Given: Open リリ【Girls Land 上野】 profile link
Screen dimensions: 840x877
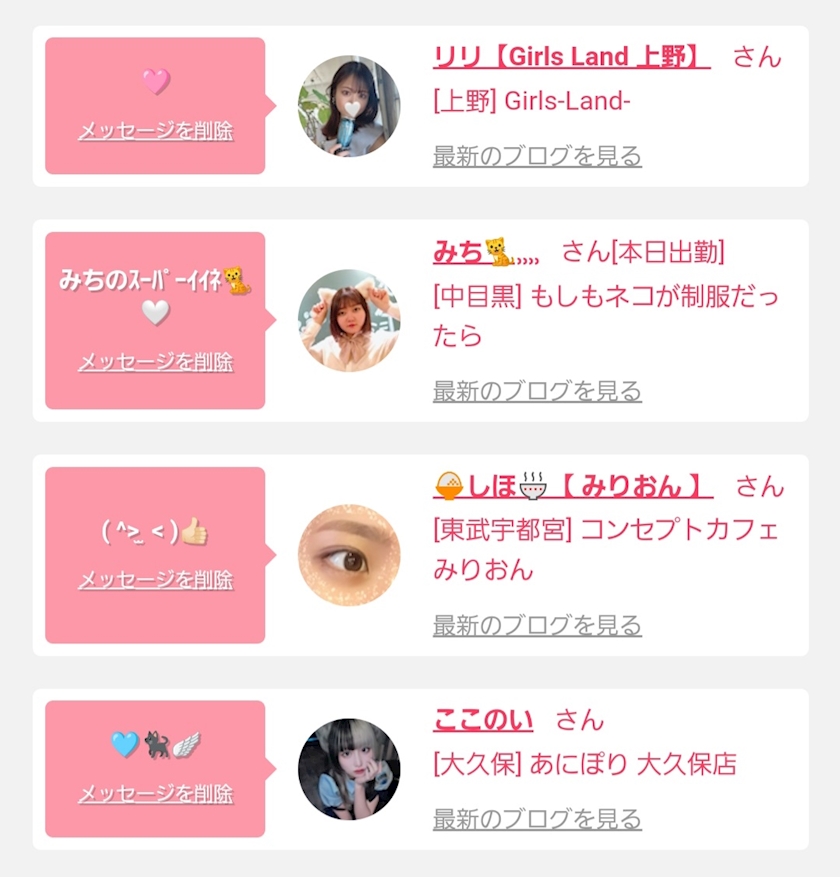Looking at the screenshot, I should pos(571,57).
